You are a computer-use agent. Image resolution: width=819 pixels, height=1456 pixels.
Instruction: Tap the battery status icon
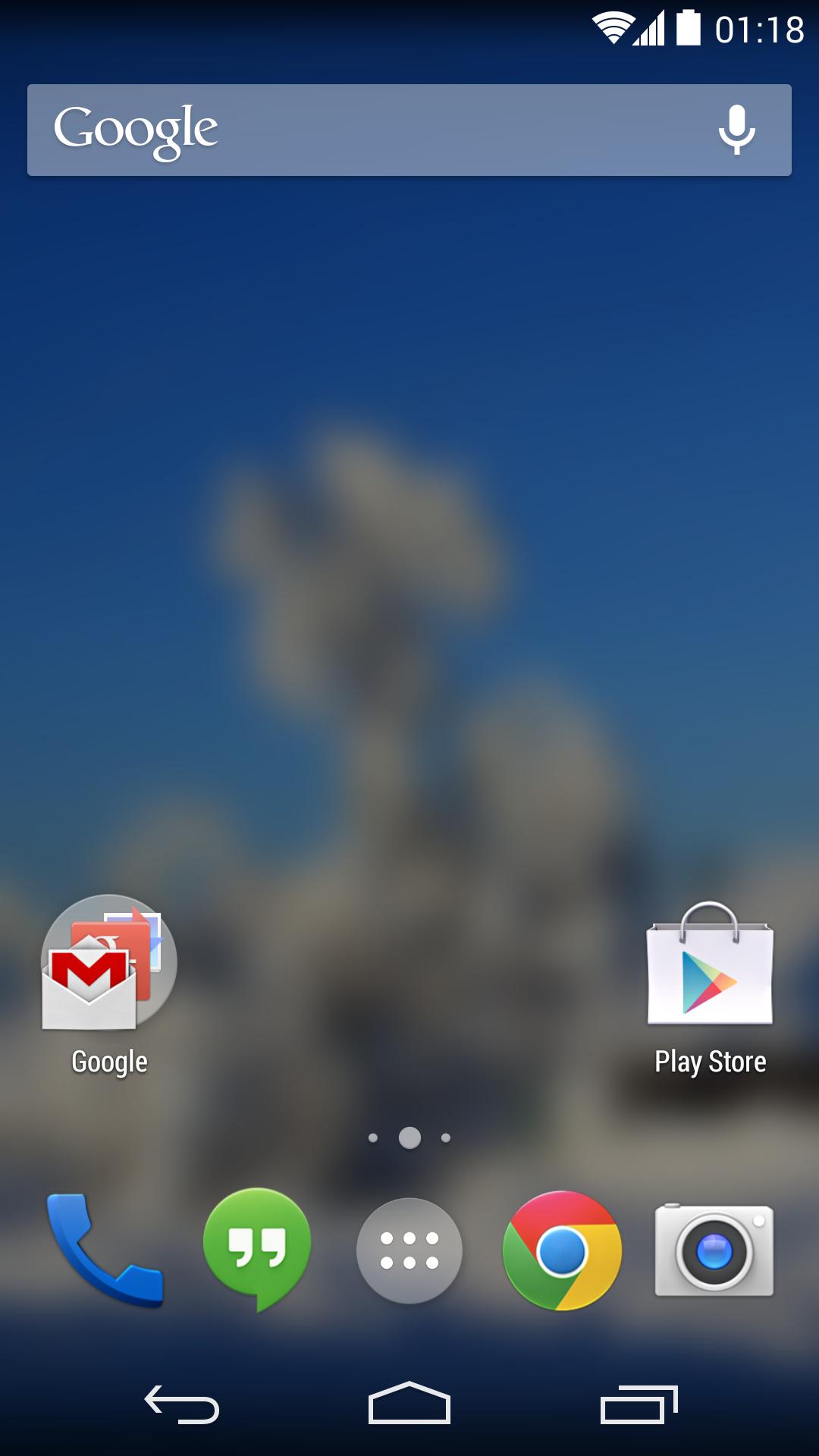point(687,25)
